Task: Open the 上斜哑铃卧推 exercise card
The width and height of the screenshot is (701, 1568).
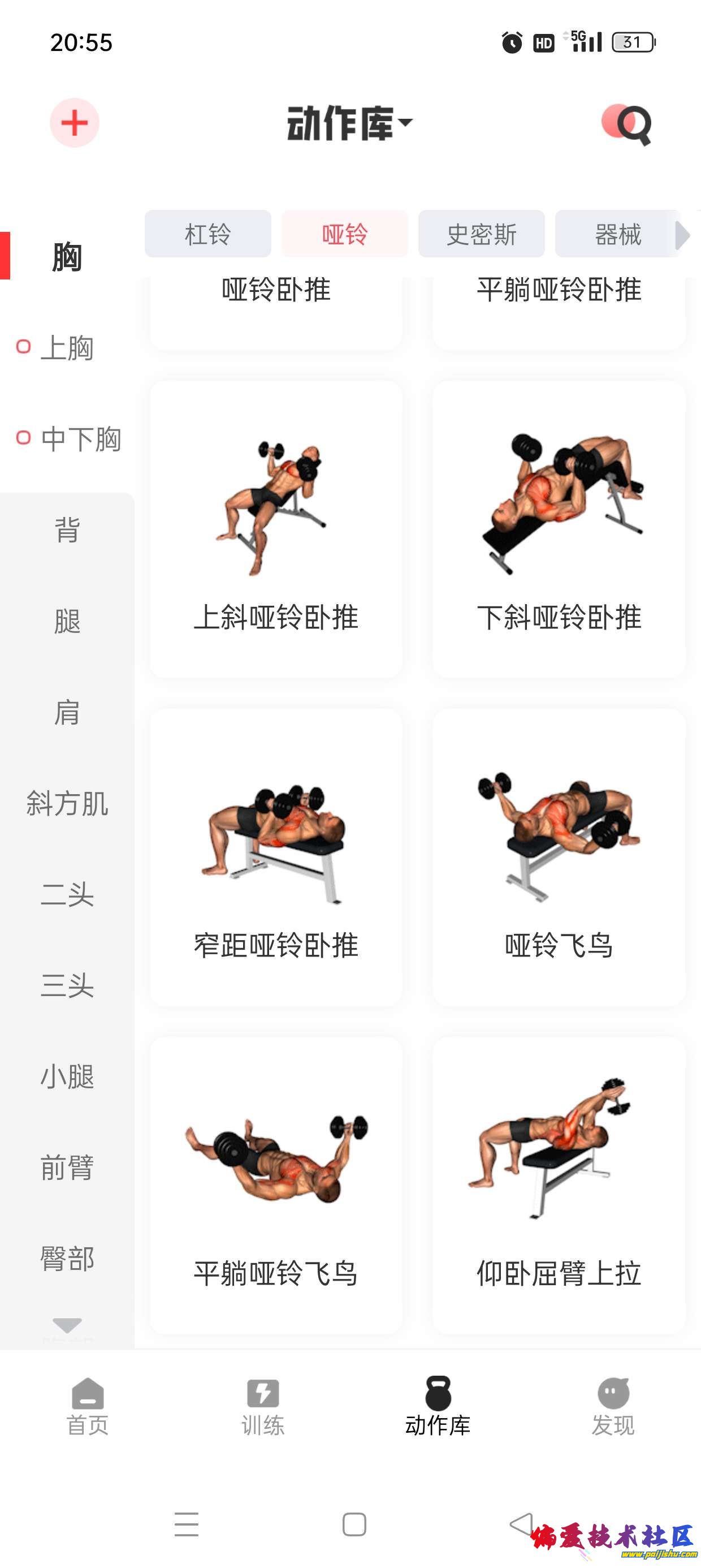Action: click(x=276, y=529)
